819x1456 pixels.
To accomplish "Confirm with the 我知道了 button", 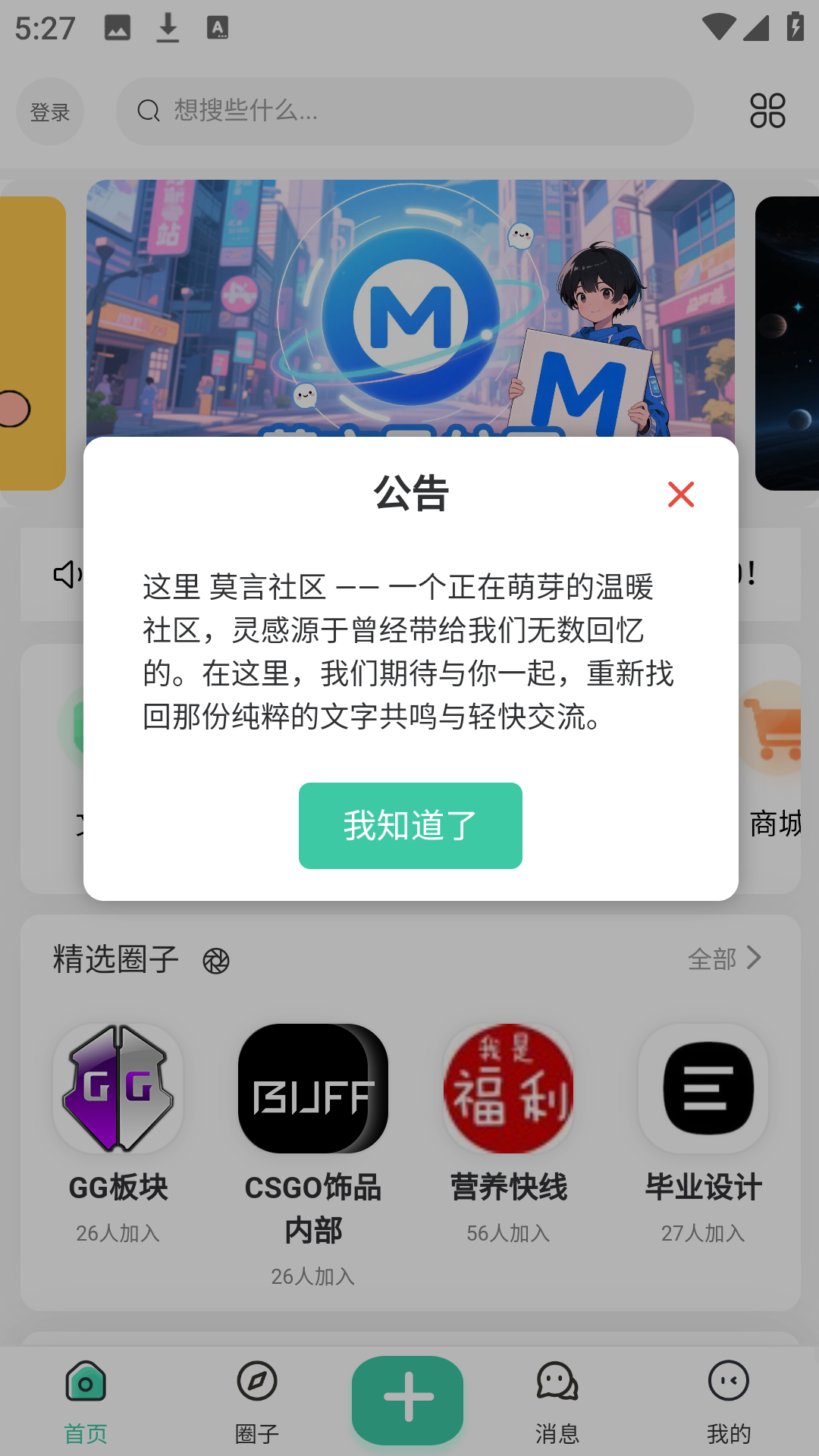I will click(x=410, y=825).
